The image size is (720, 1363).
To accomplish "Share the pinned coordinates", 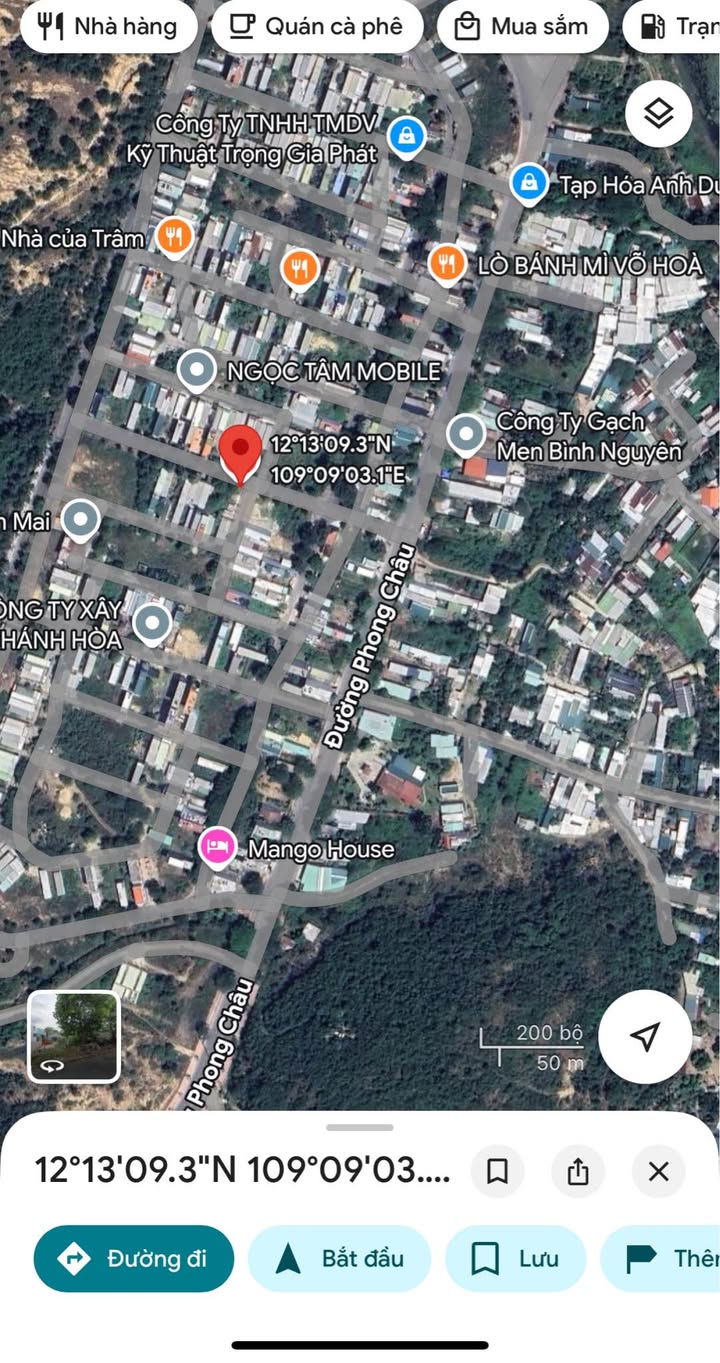I will coord(578,1171).
